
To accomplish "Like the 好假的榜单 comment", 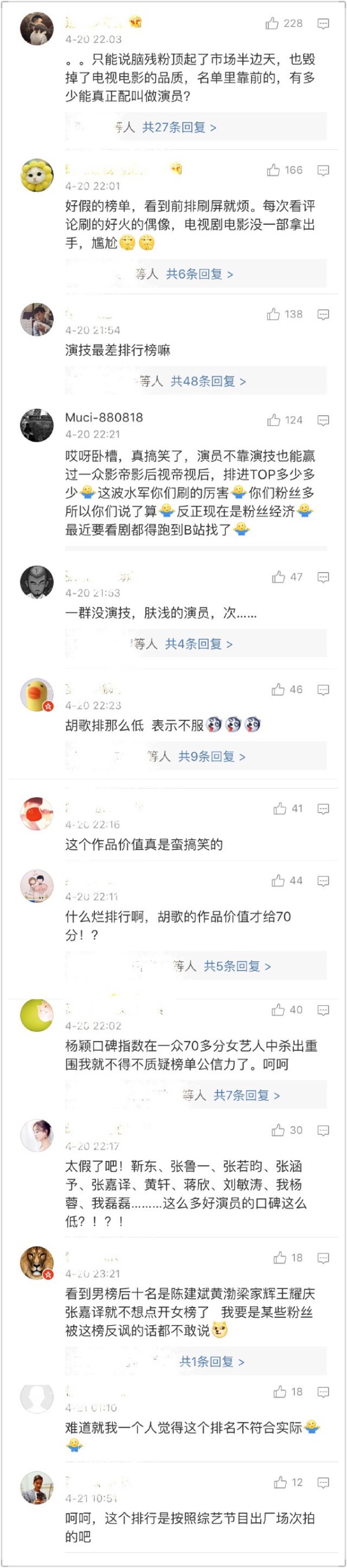I will [273, 170].
